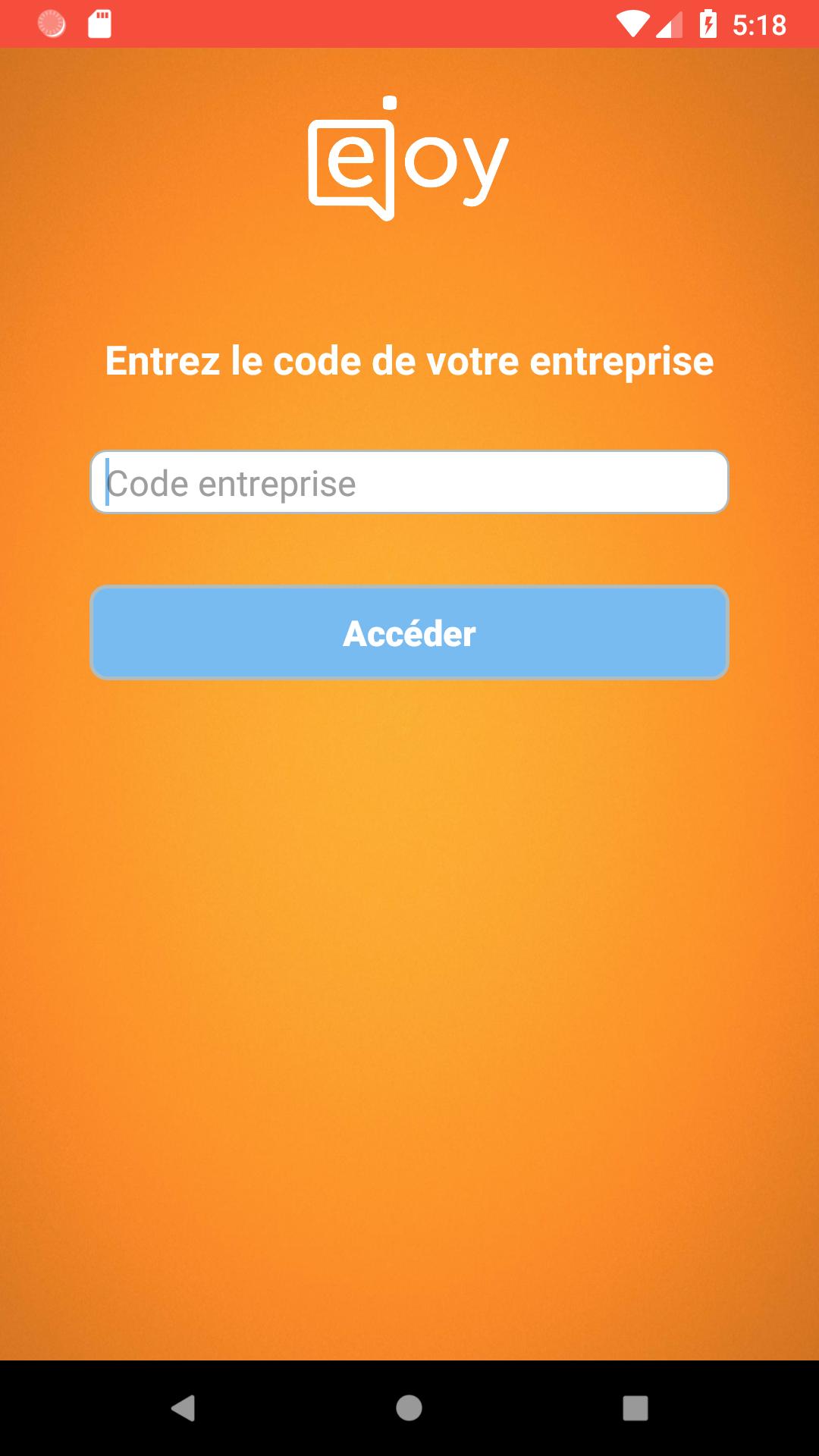This screenshot has height=1456, width=819.
Task: Tap the ejoy app logo
Action: 409,155
